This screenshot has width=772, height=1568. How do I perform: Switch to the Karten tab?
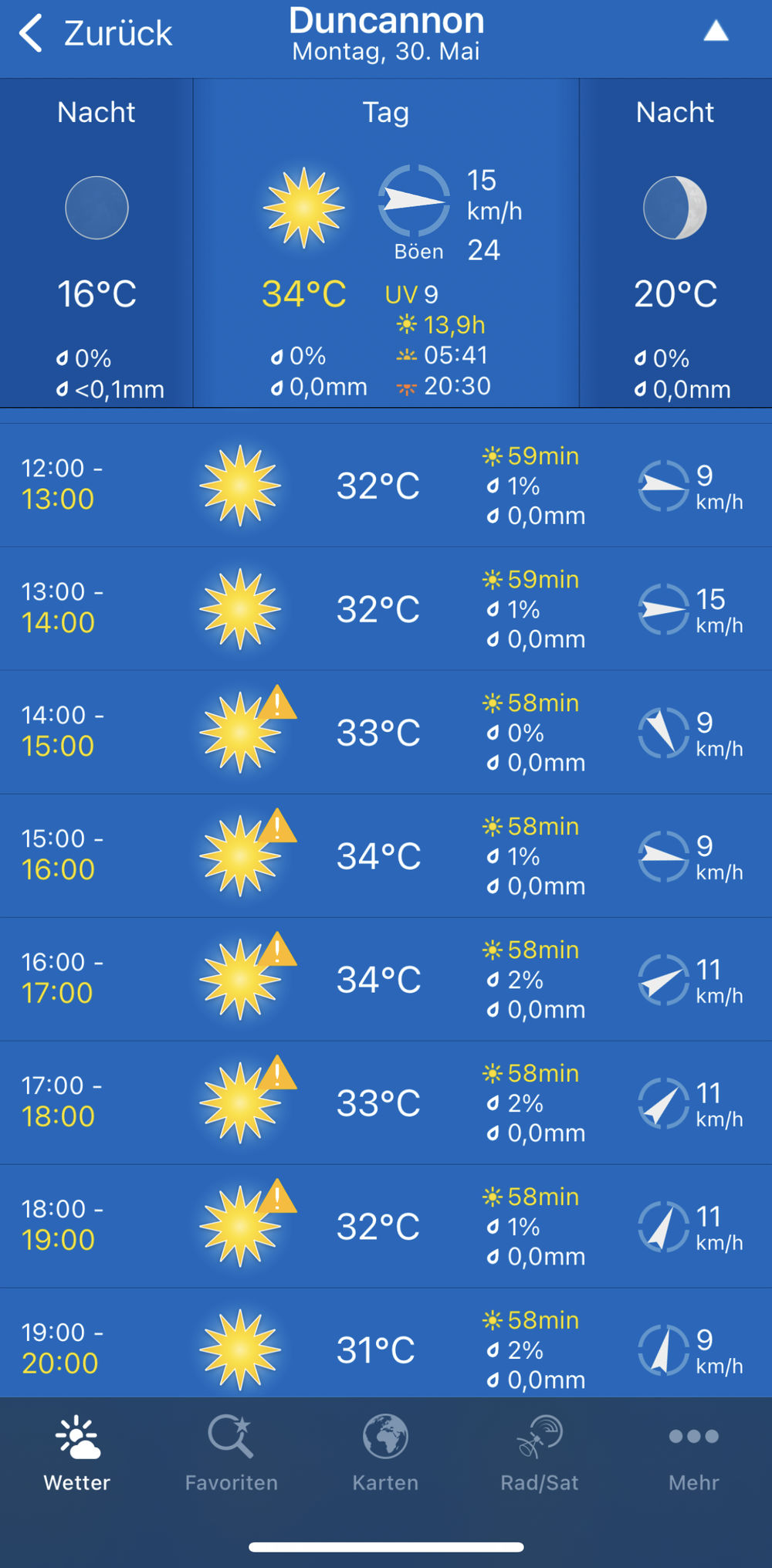tap(385, 1455)
